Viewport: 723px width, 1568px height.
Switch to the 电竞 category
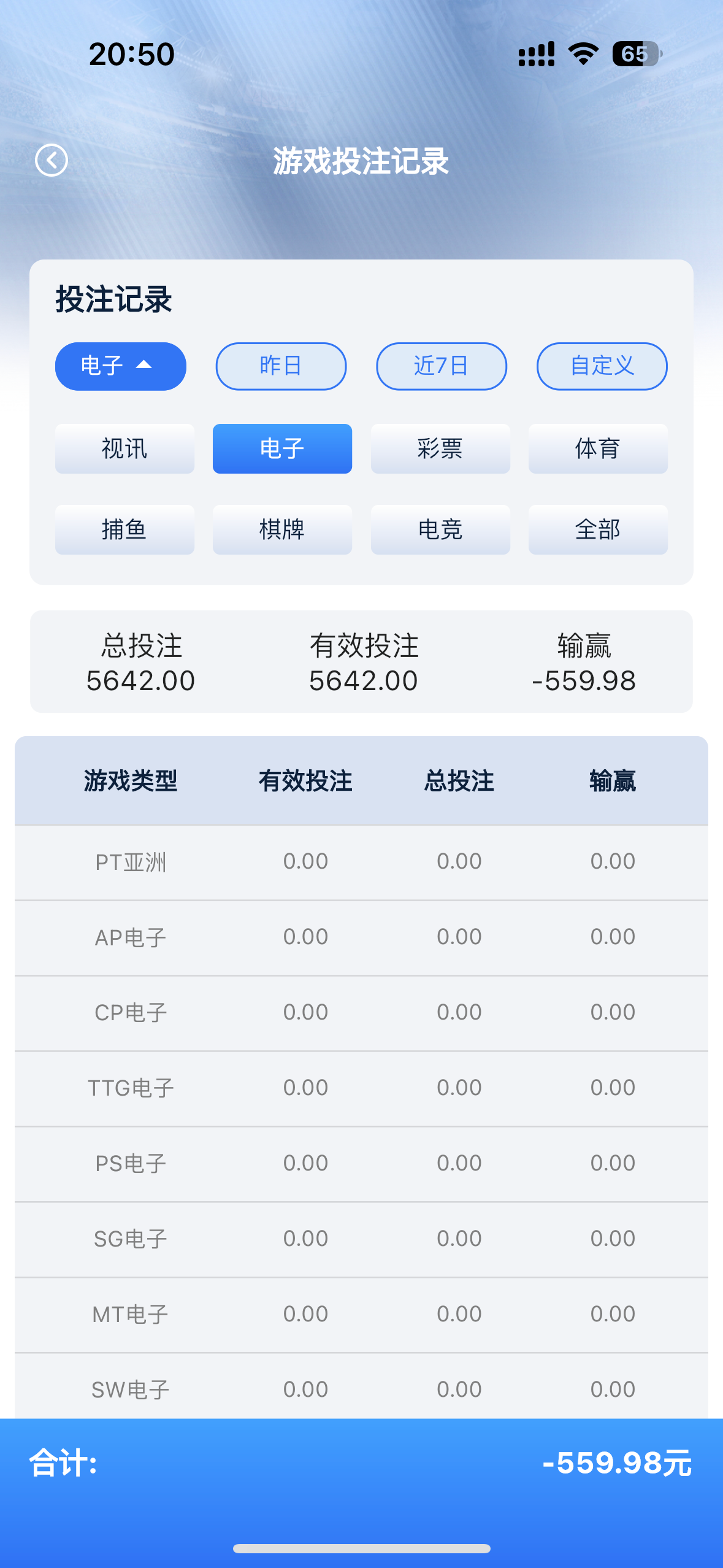point(440,529)
